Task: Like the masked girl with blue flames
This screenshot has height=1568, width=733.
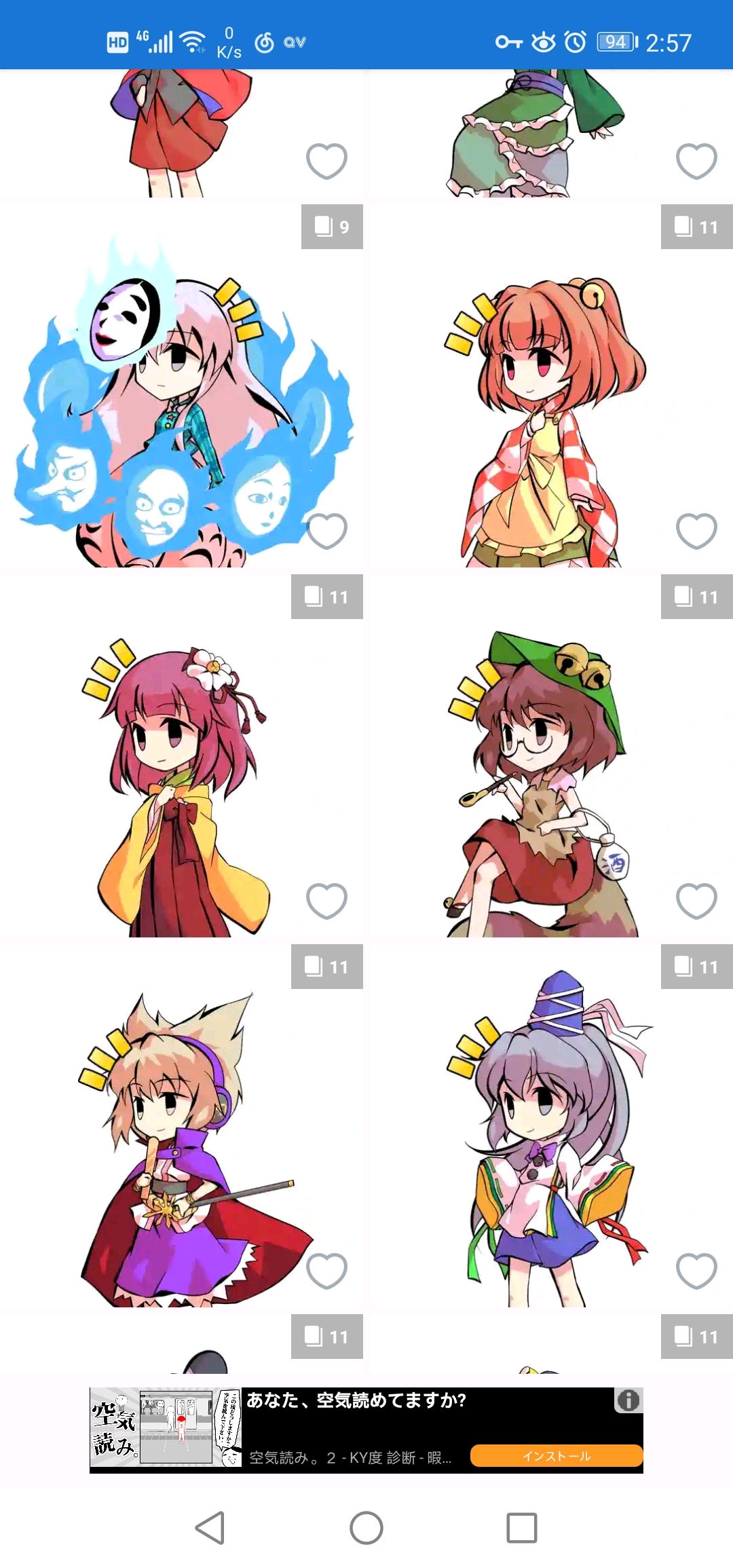Action: pos(326,531)
